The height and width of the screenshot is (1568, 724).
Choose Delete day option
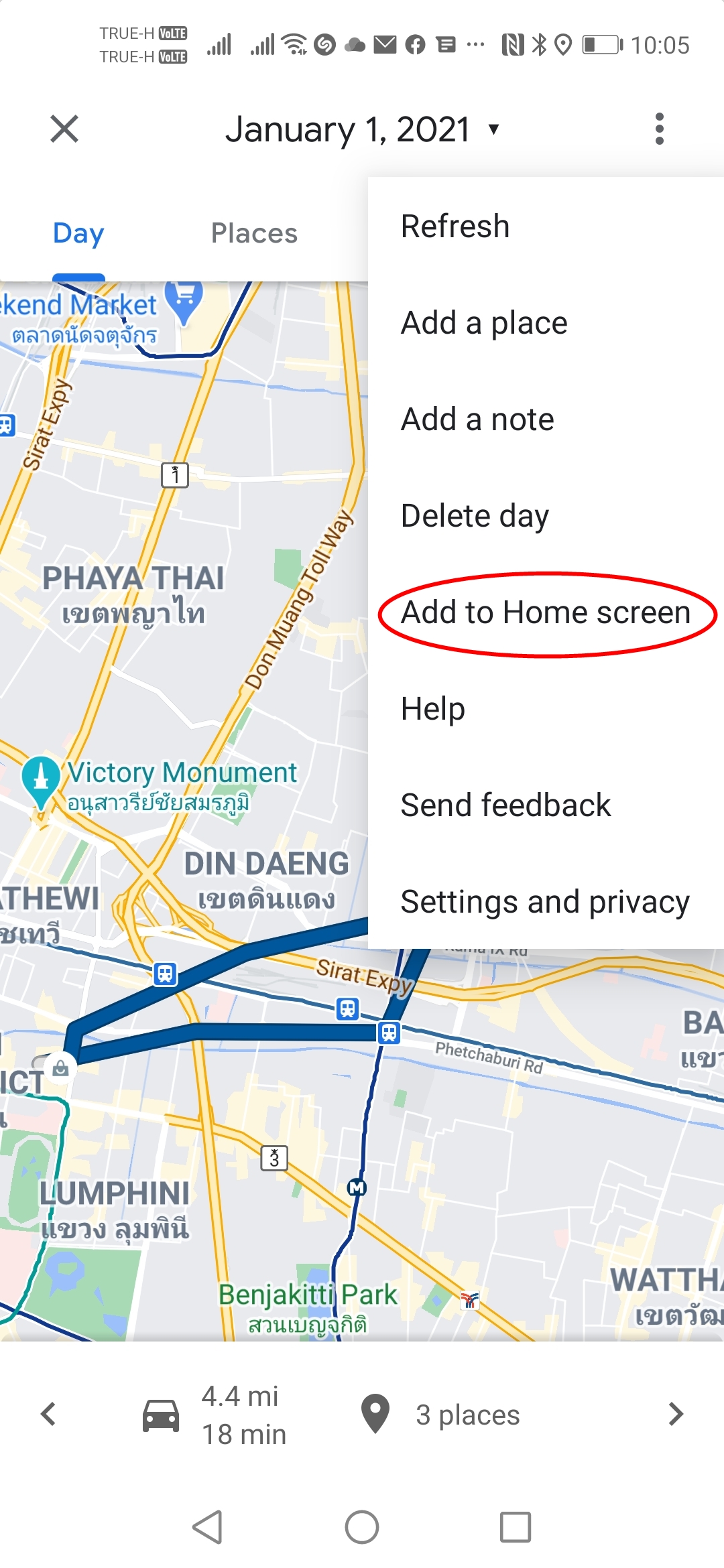click(x=546, y=515)
